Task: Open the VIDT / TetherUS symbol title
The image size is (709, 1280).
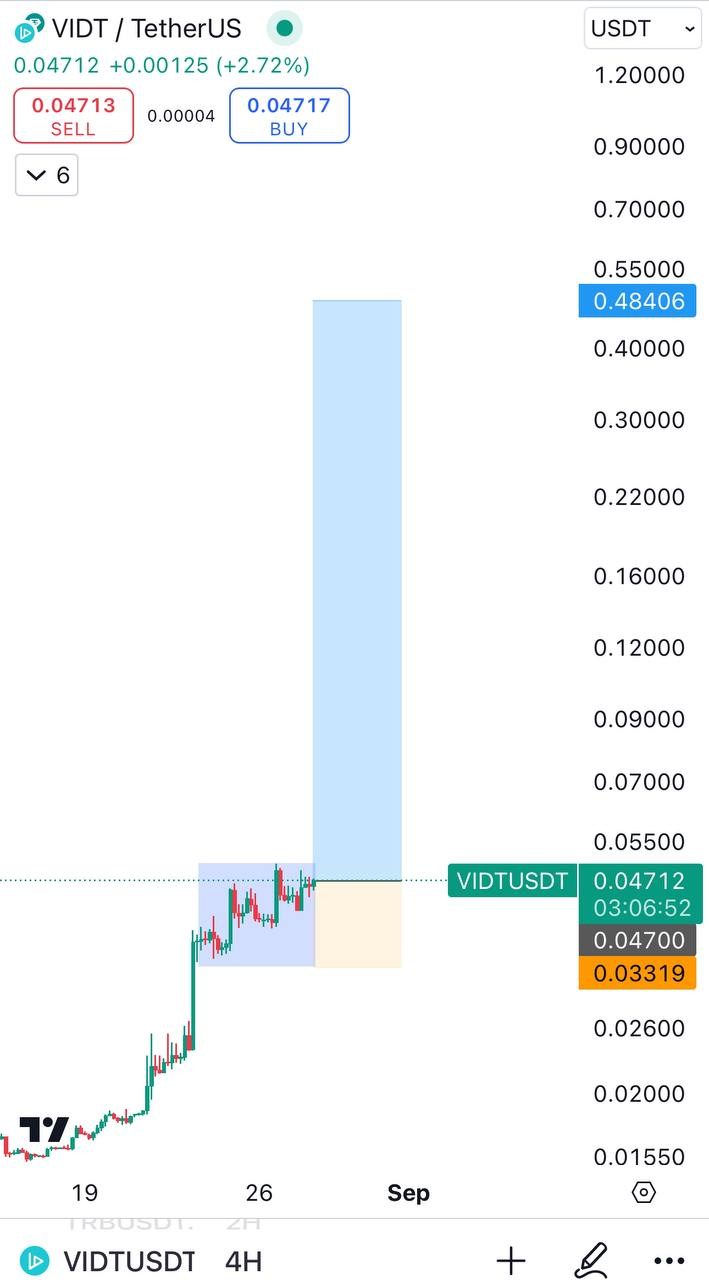Action: pyautogui.click(x=145, y=29)
